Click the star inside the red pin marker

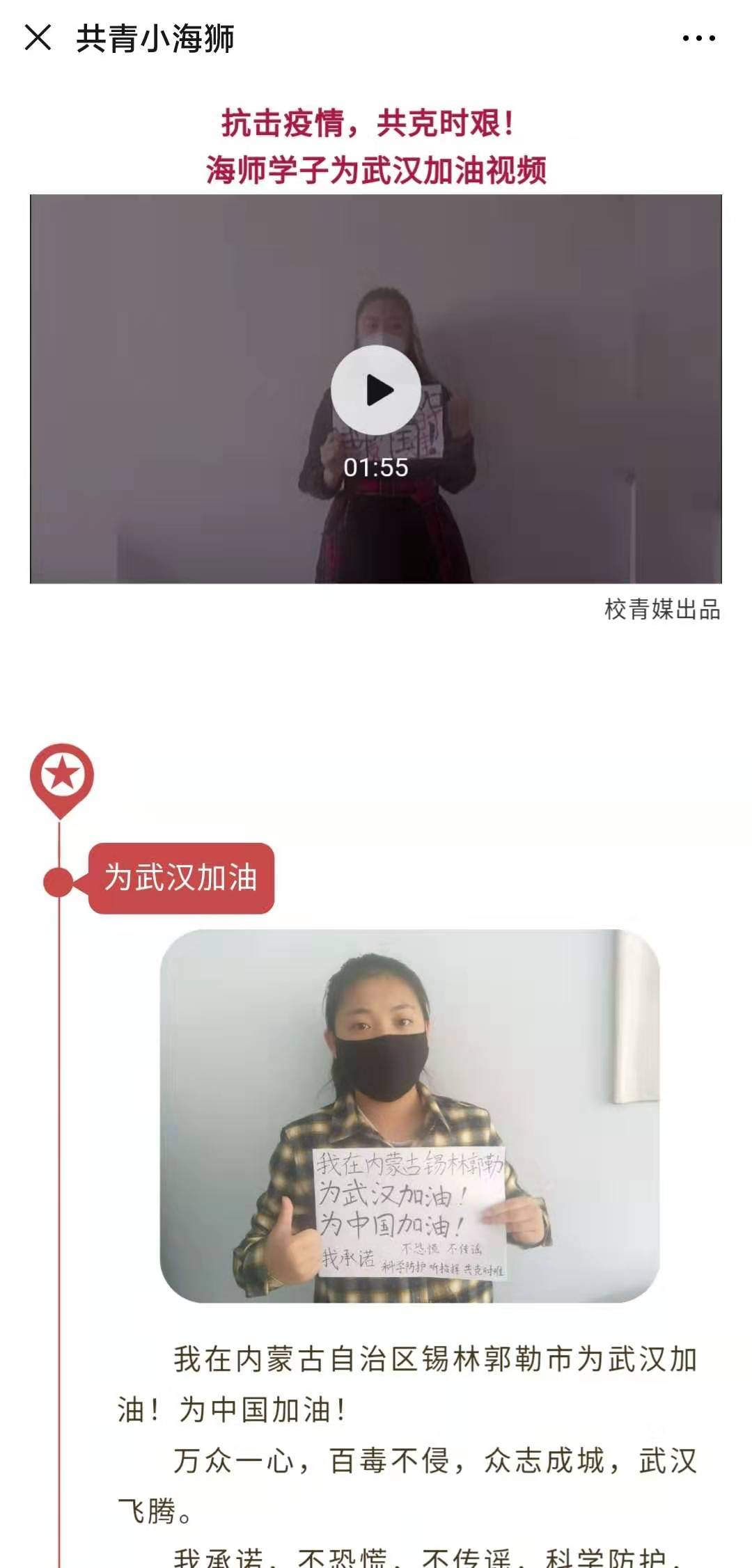click(x=61, y=773)
